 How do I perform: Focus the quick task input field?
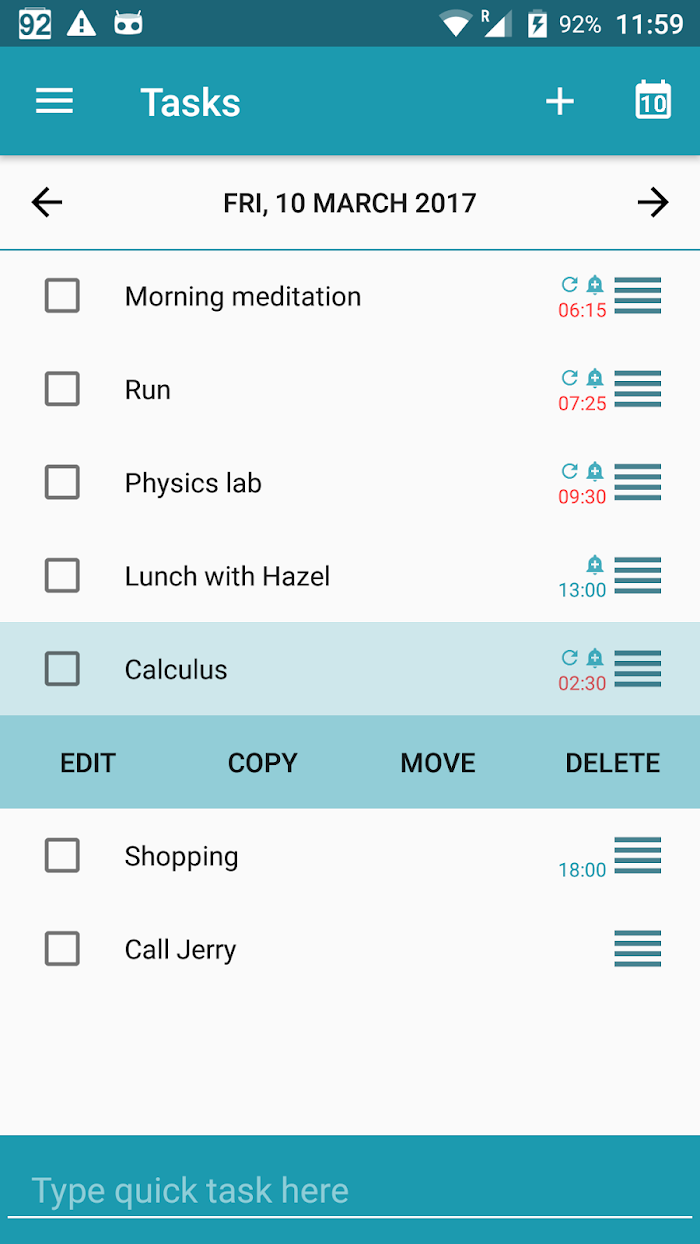coord(350,1191)
